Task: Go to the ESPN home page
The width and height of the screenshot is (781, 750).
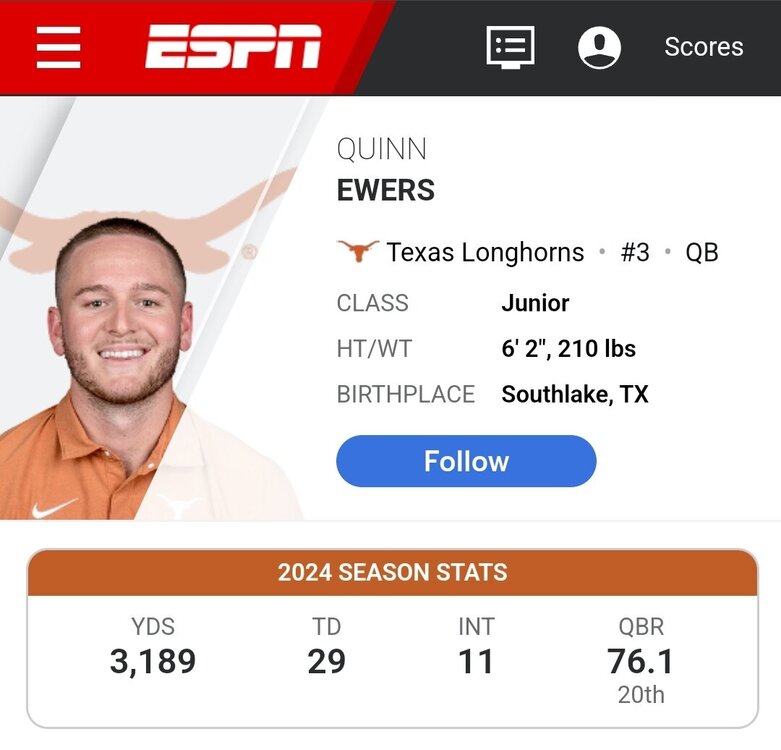Action: [233, 47]
